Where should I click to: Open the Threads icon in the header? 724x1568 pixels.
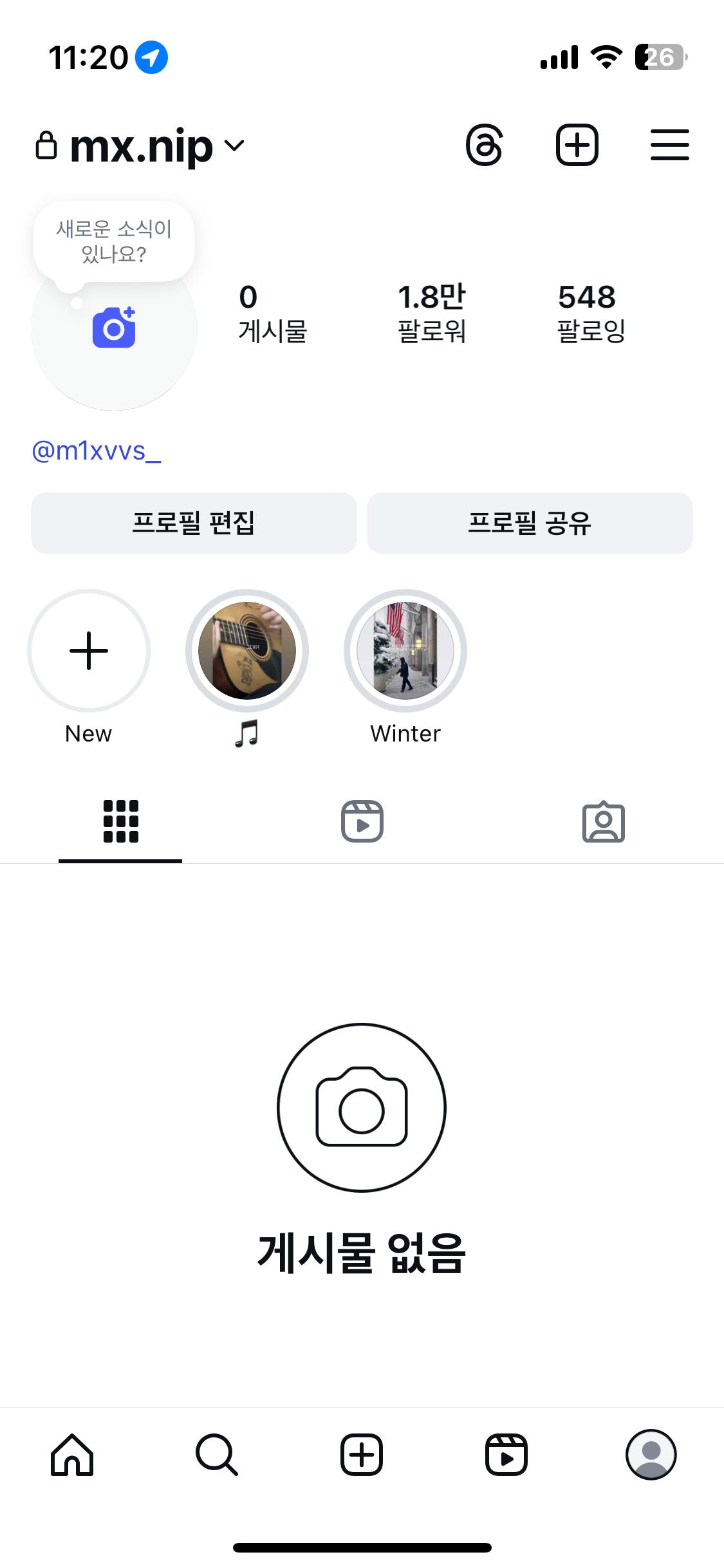click(x=484, y=145)
